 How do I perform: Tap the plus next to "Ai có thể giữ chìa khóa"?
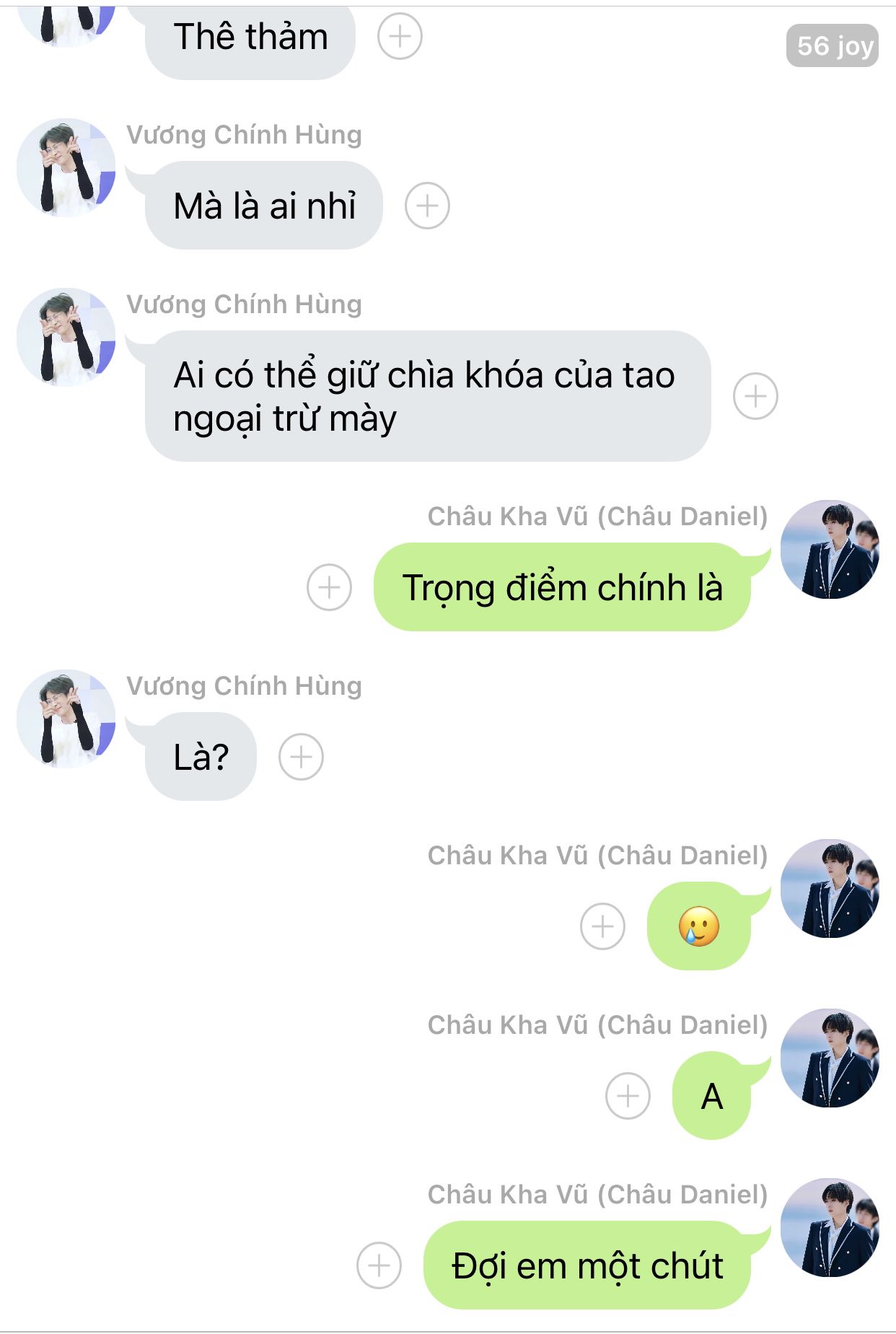click(755, 396)
